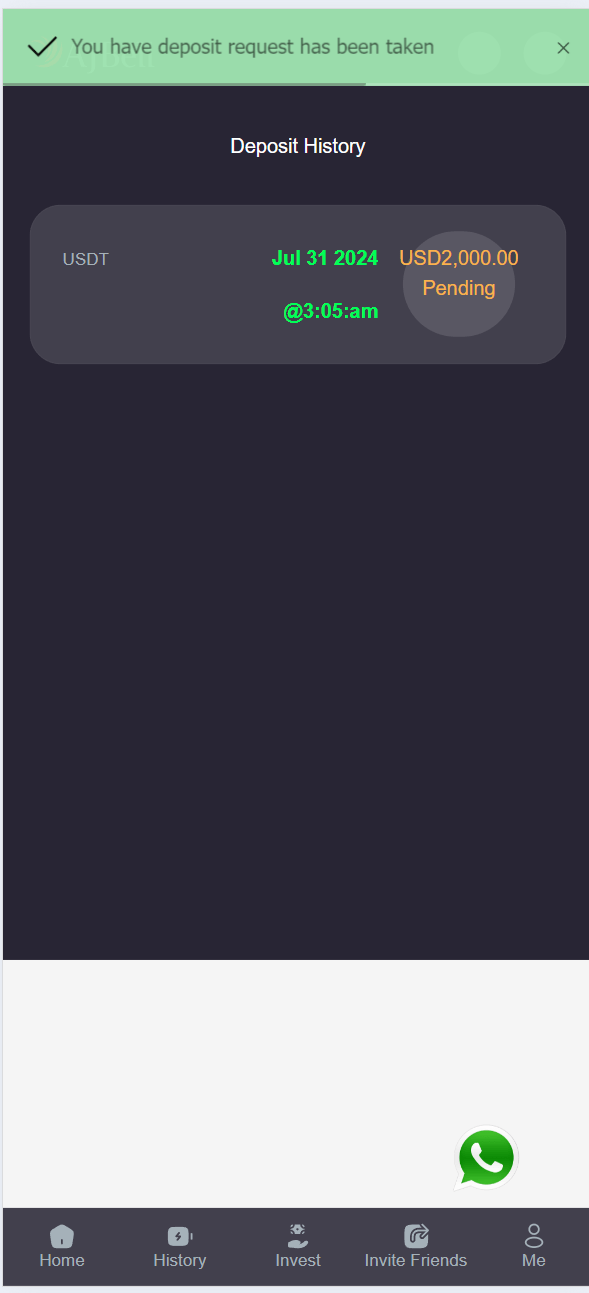589x1293 pixels.
Task: Open the WhatsApp support chat button
Action: click(487, 1158)
